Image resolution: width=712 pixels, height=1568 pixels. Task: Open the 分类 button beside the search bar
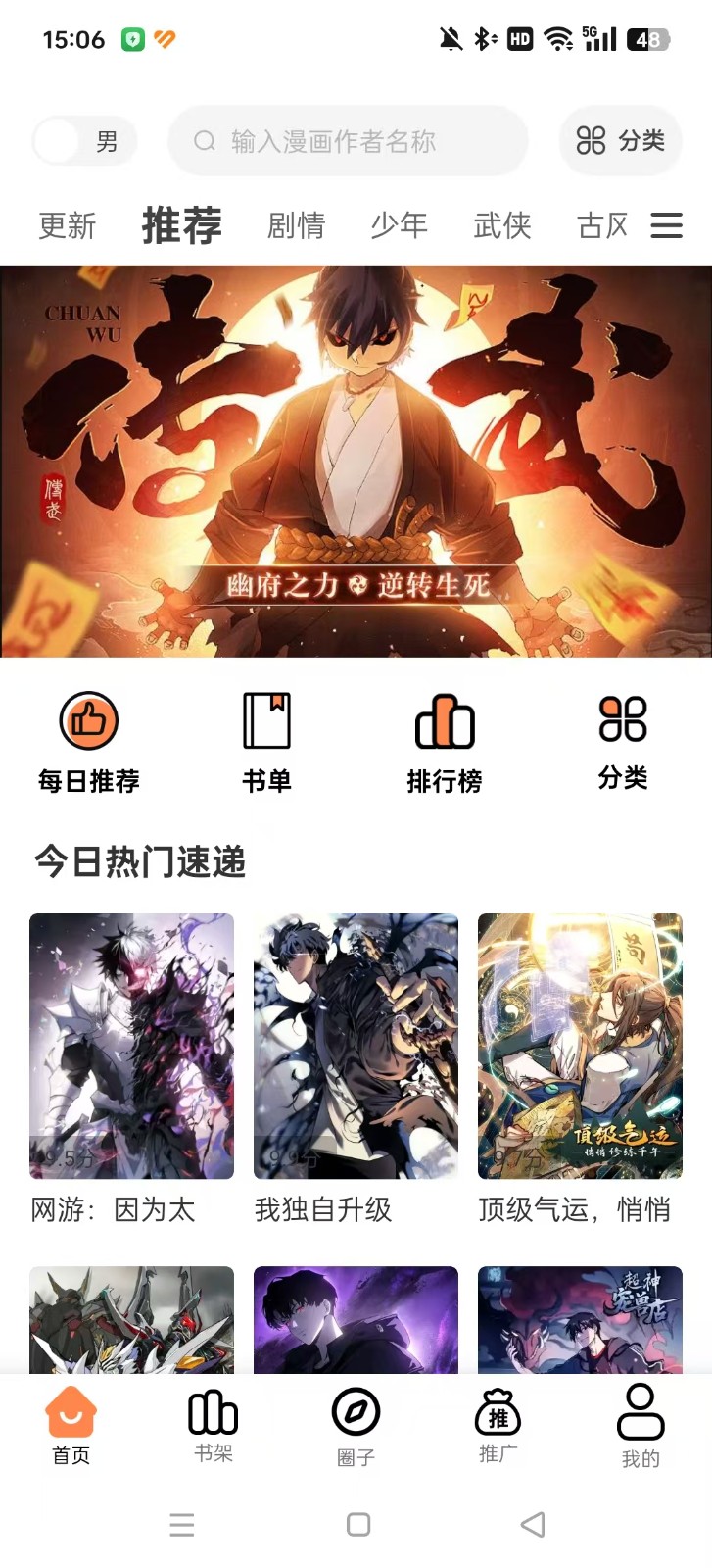coord(620,141)
